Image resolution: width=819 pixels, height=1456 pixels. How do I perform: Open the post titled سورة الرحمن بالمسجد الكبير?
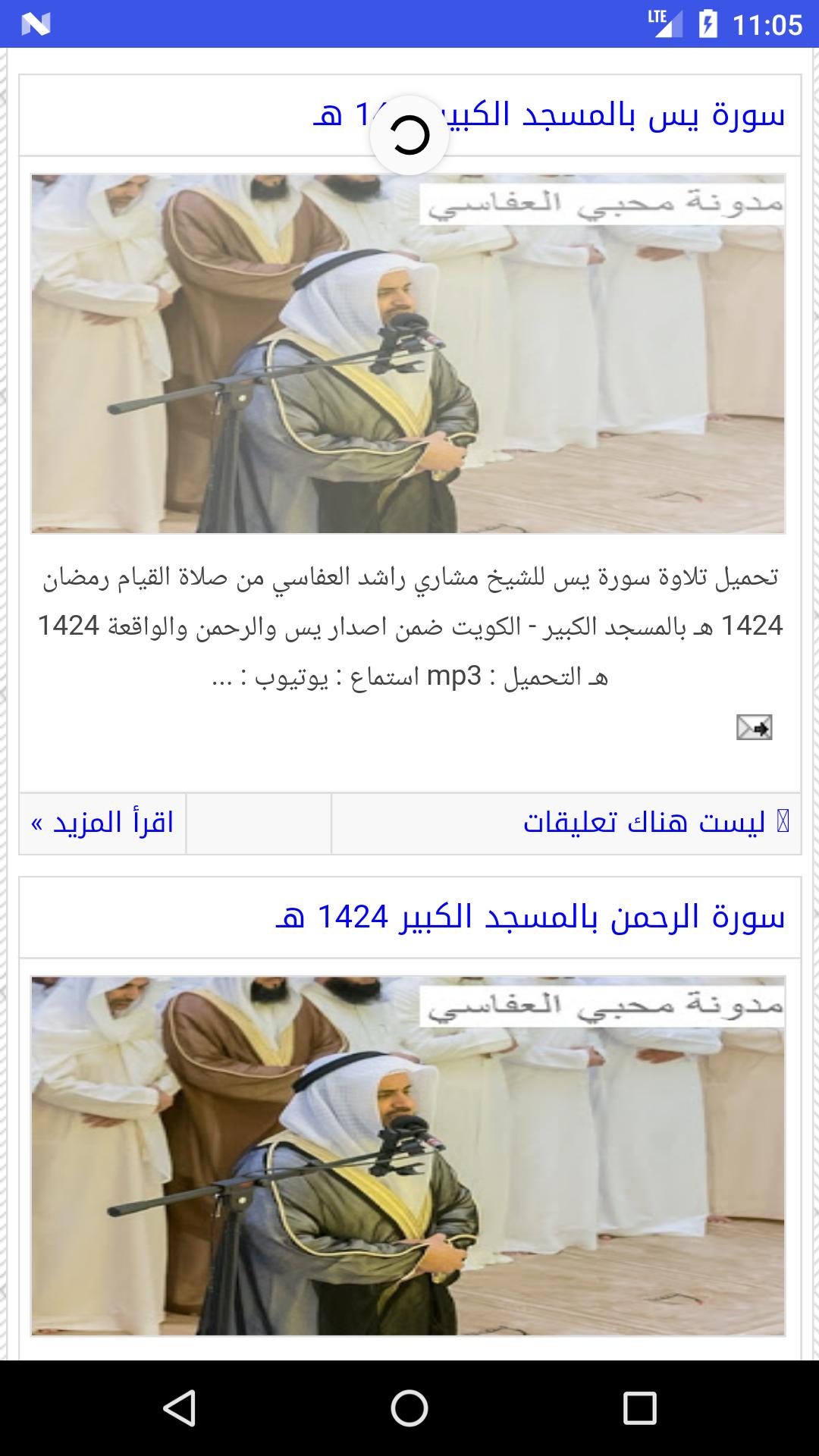(x=529, y=917)
